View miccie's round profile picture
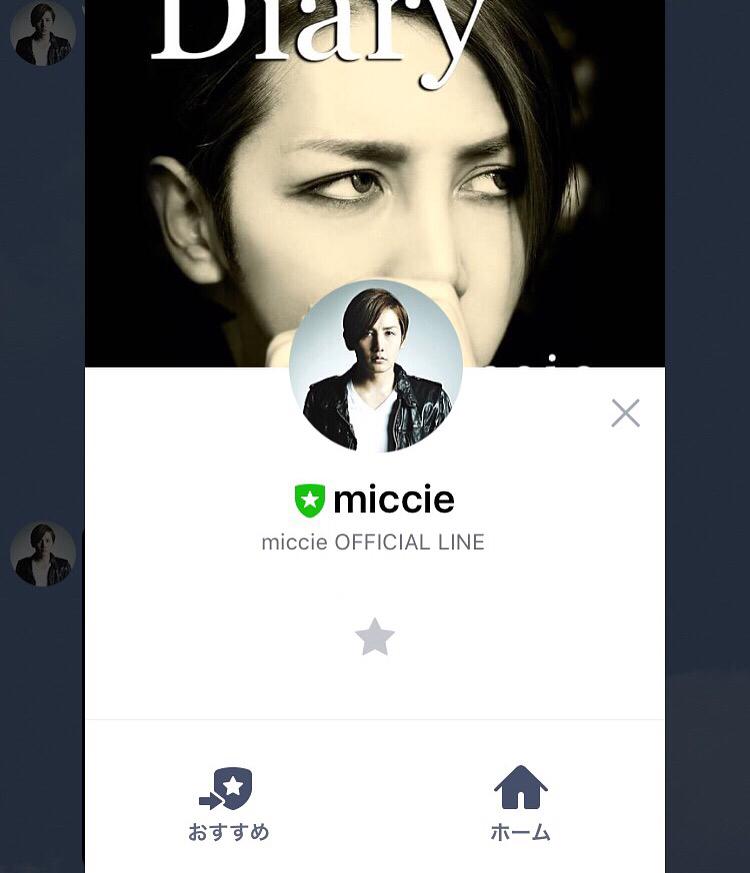The height and width of the screenshot is (873, 750). coord(376,366)
